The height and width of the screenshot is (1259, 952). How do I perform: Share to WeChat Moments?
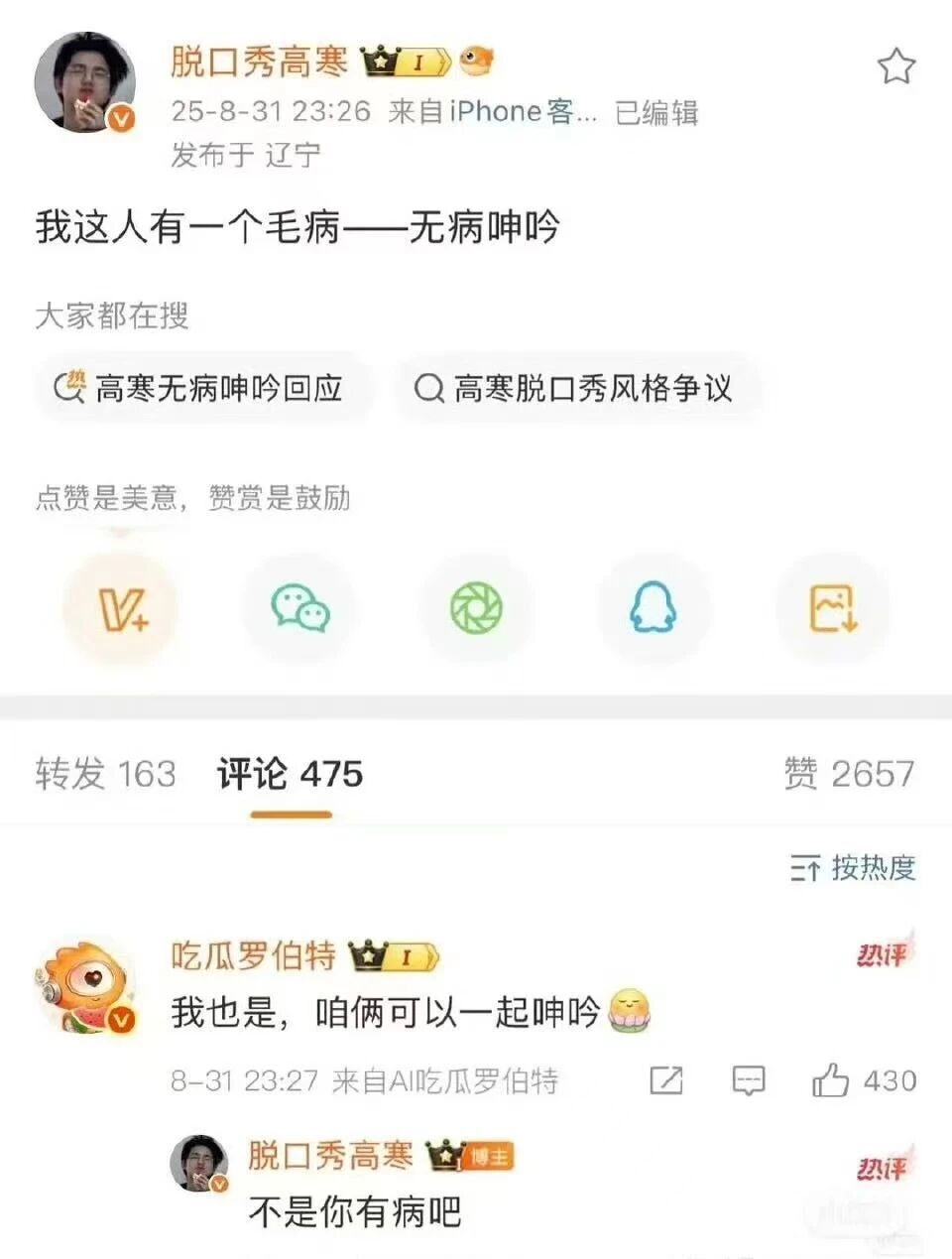pyautogui.click(x=476, y=609)
